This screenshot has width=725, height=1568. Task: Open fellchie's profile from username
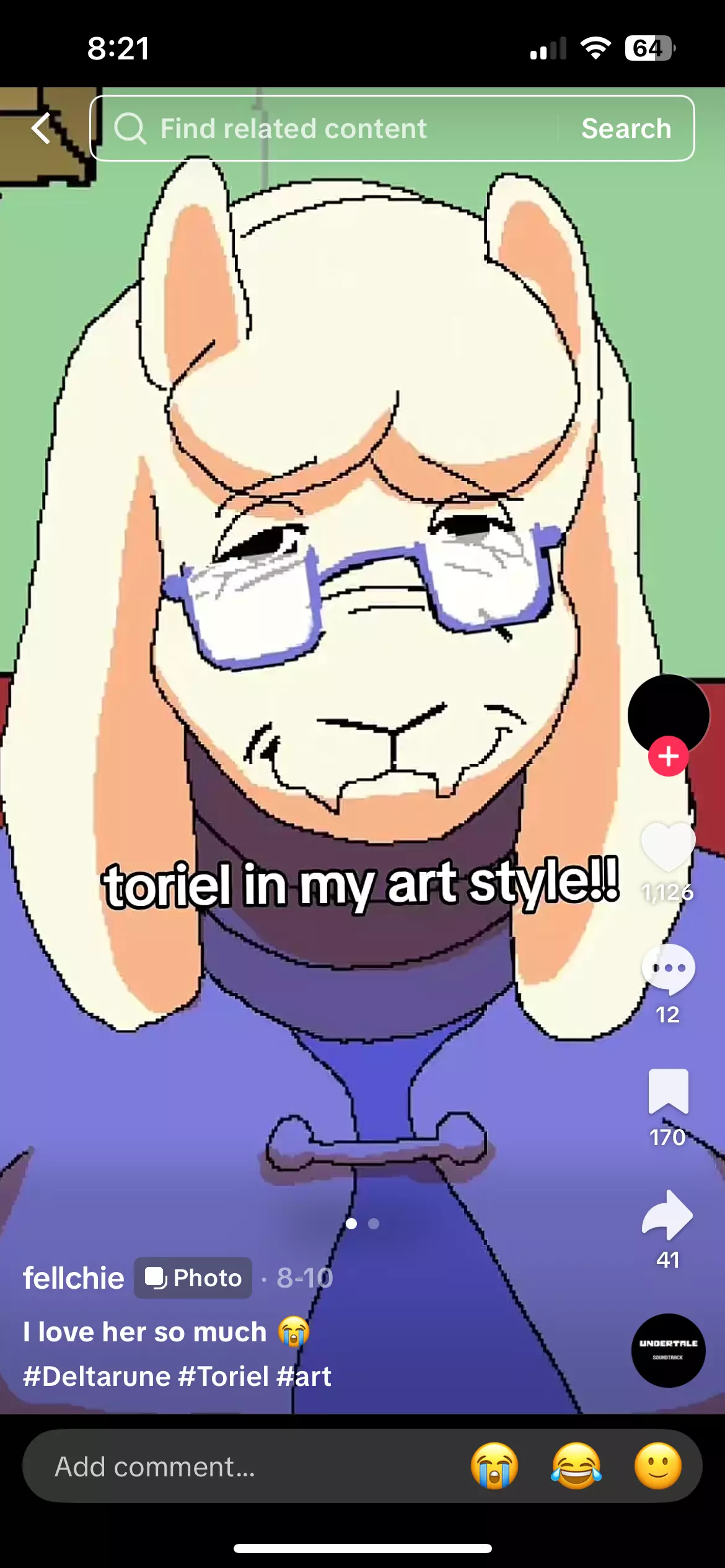74,1278
